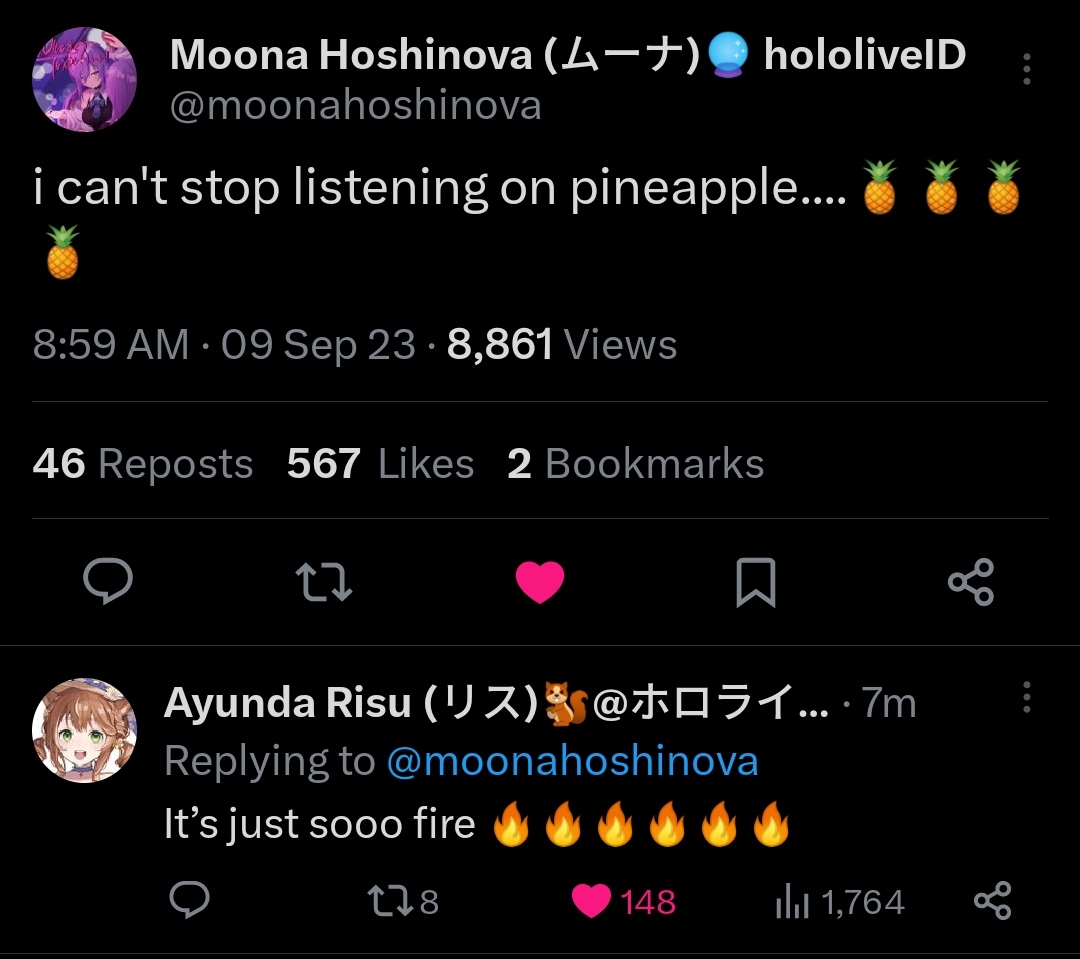Reply to Moona's pineapple post
This screenshot has height=959, width=1080.
click(108, 582)
